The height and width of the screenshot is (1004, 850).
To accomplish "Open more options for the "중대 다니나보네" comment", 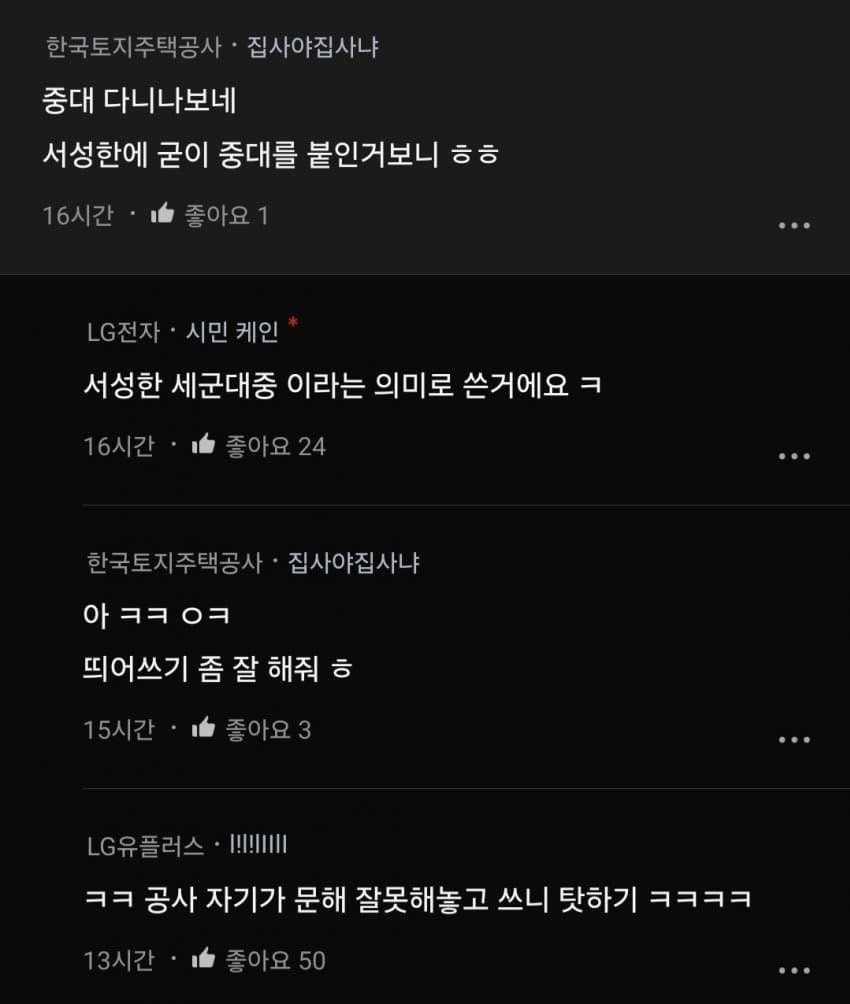I will [x=794, y=225].
